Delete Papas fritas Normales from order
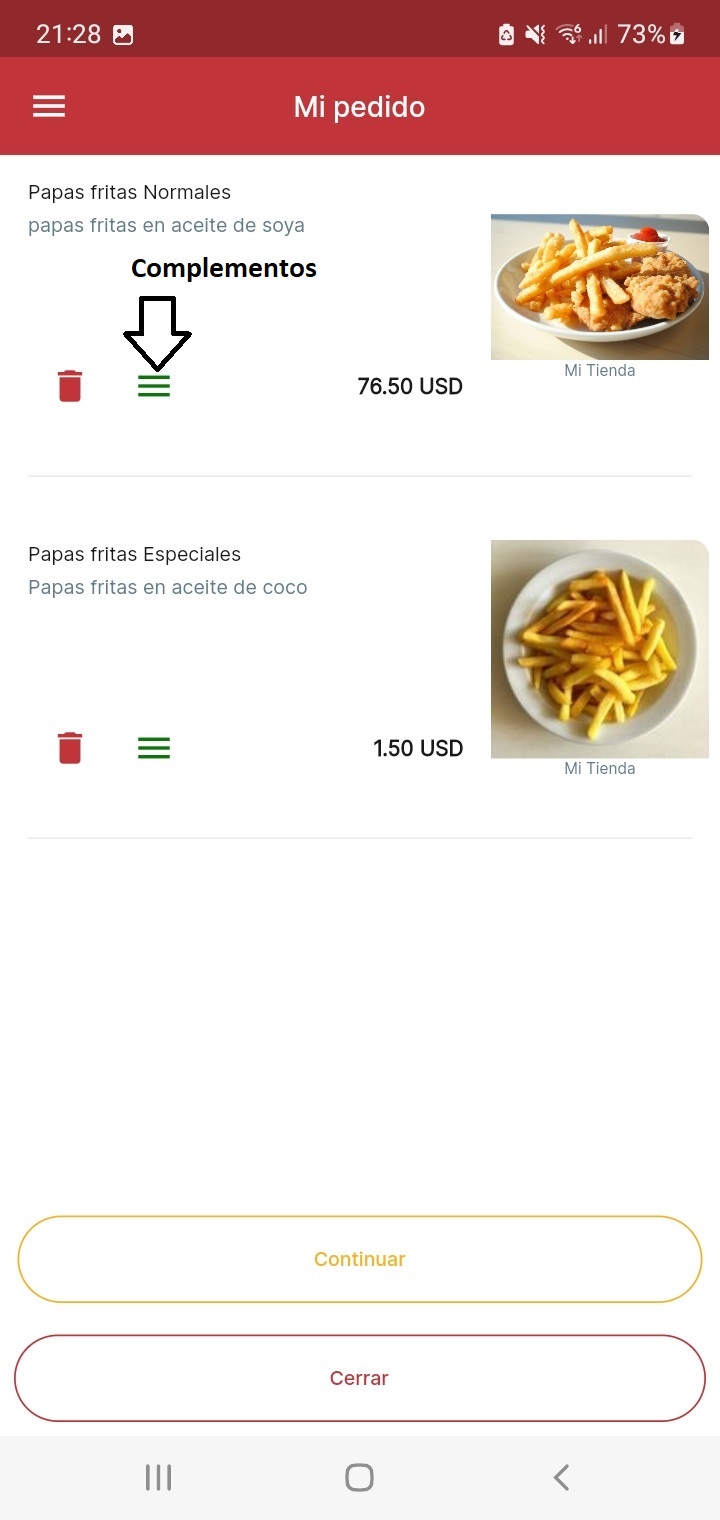The height and width of the screenshot is (1520, 720). 69,386
